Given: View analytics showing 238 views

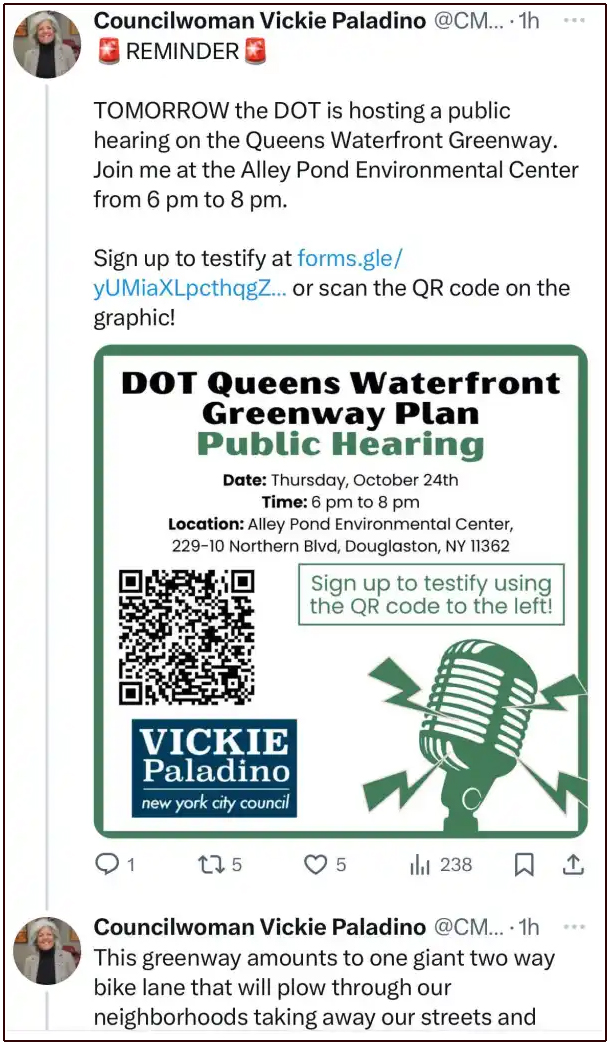Looking at the screenshot, I should pyautogui.click(x=441, y=864).
